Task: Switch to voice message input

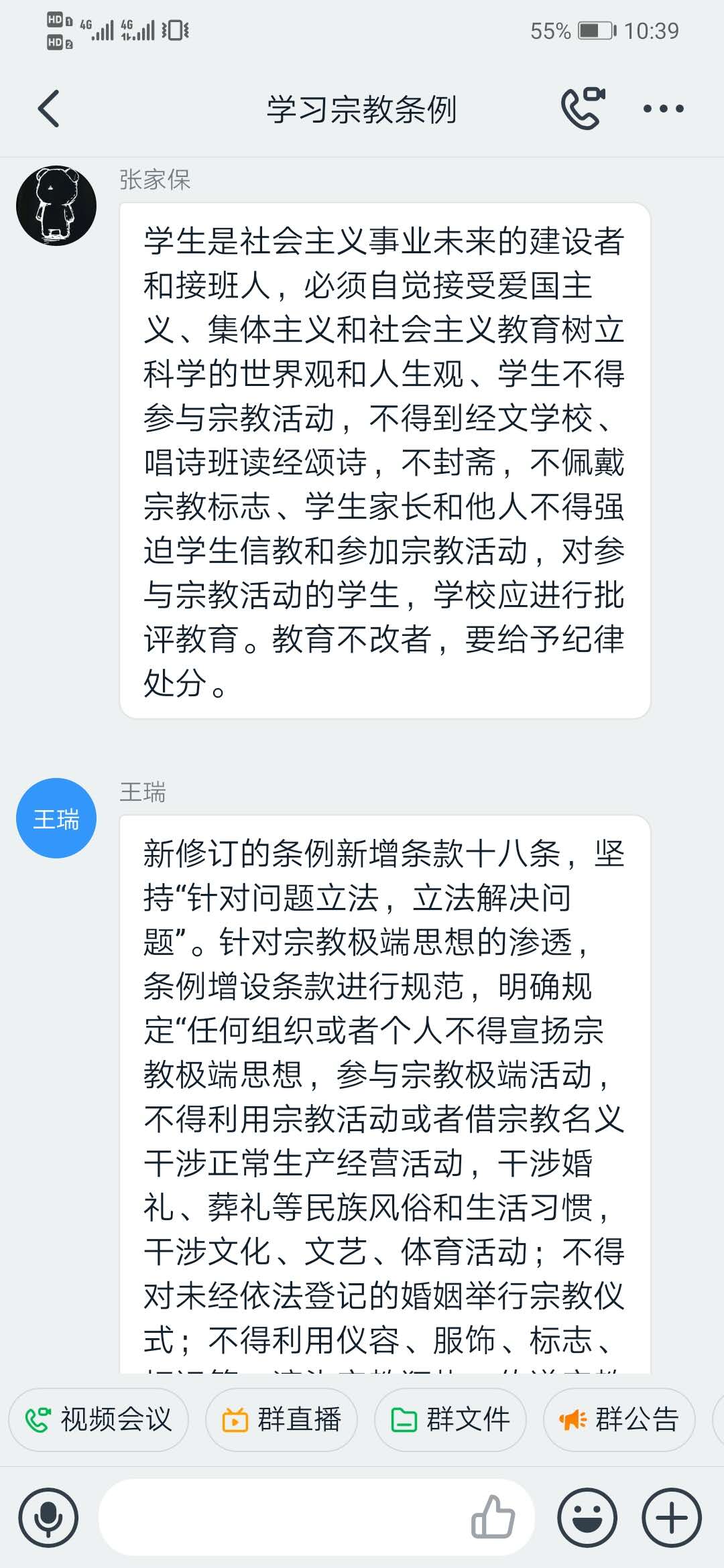Action: tap(48, 1517)
